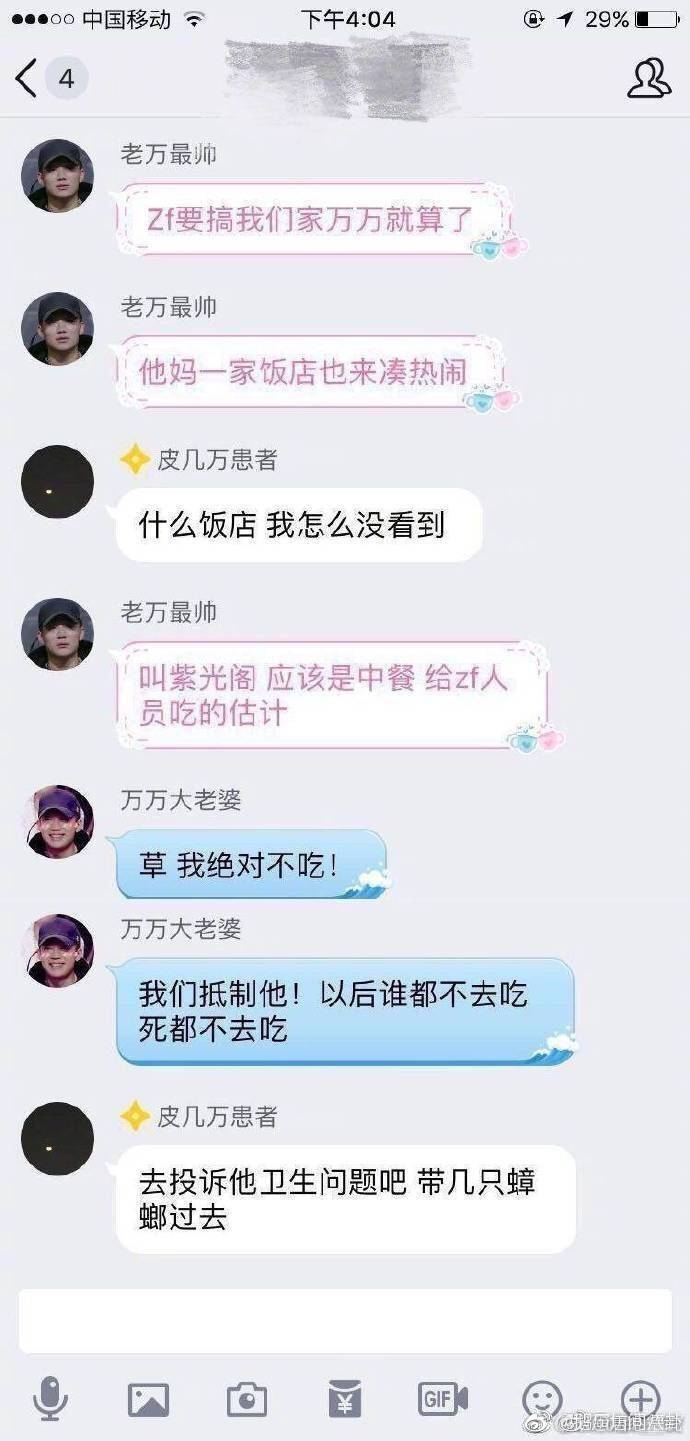This screenshot has width=690, height=1441.
Task: Open the group members icon
Action: pyautogui.click(x=648, y=78)
